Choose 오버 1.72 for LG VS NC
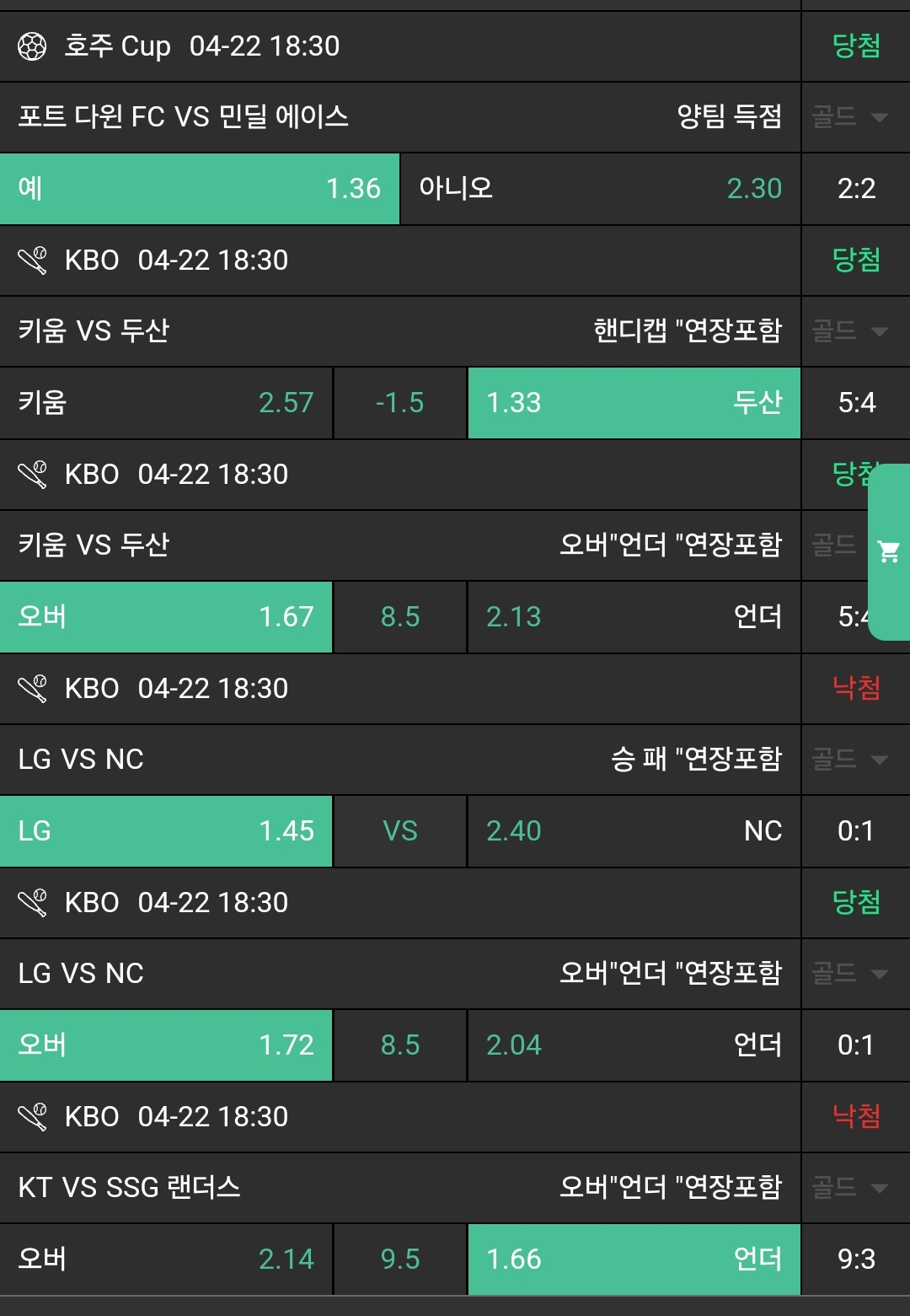This screenshot has width=910, height=1316. [166, 1045]
